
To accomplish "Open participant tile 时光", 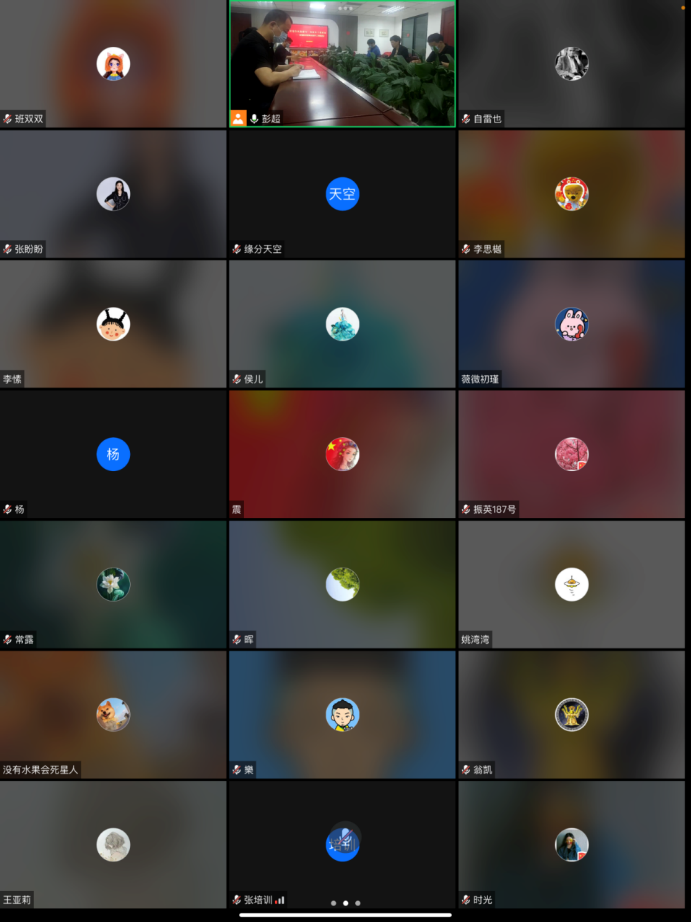I will [571, 844].
